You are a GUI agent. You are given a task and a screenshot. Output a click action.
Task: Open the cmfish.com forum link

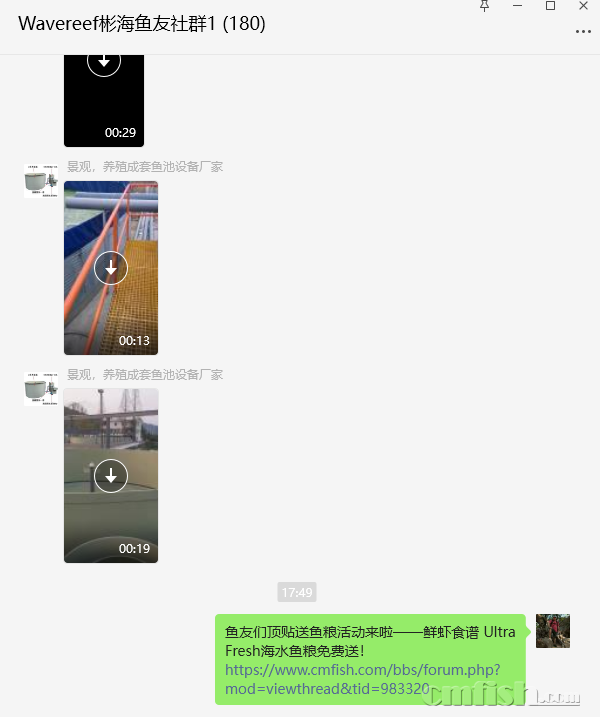[x=362, y=679]
